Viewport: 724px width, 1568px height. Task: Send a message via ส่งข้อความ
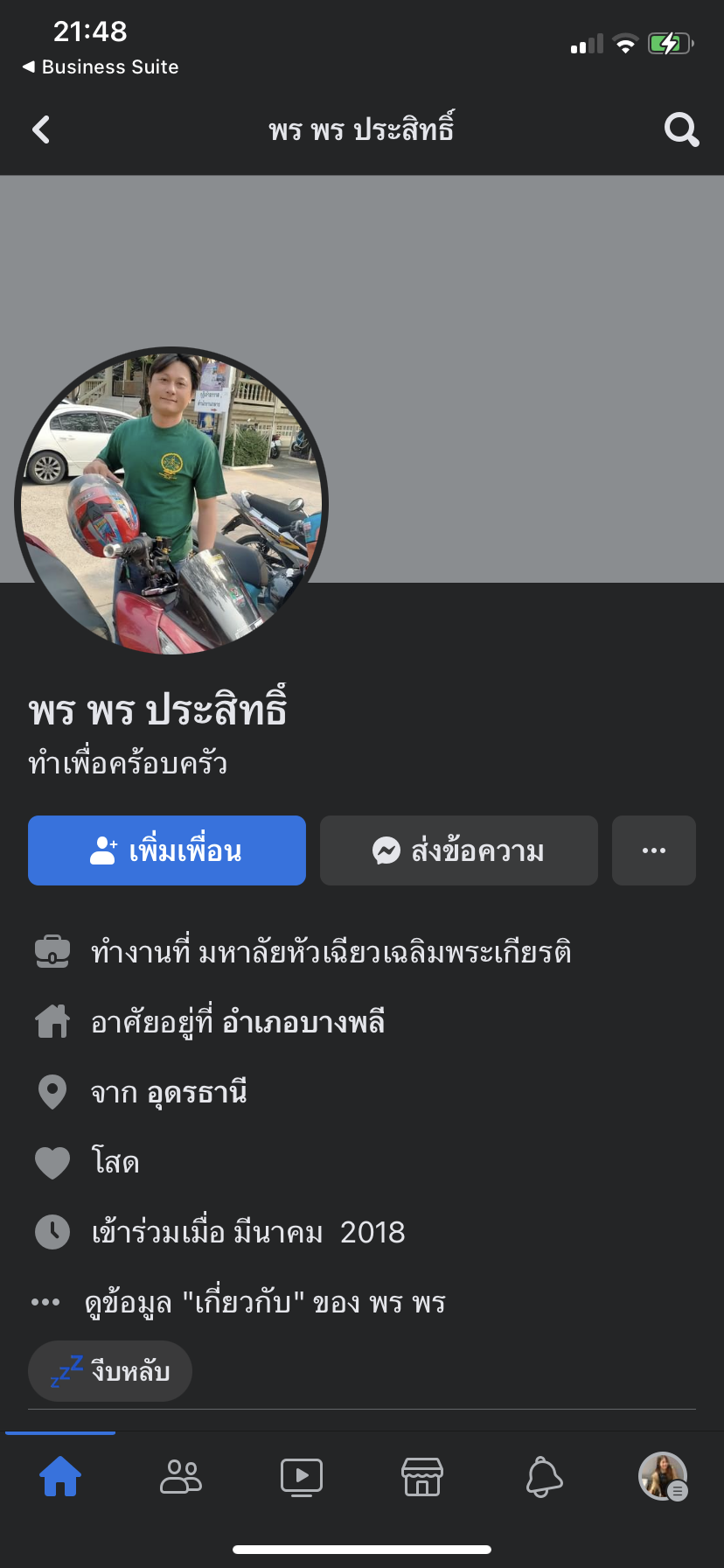[459, 850]
